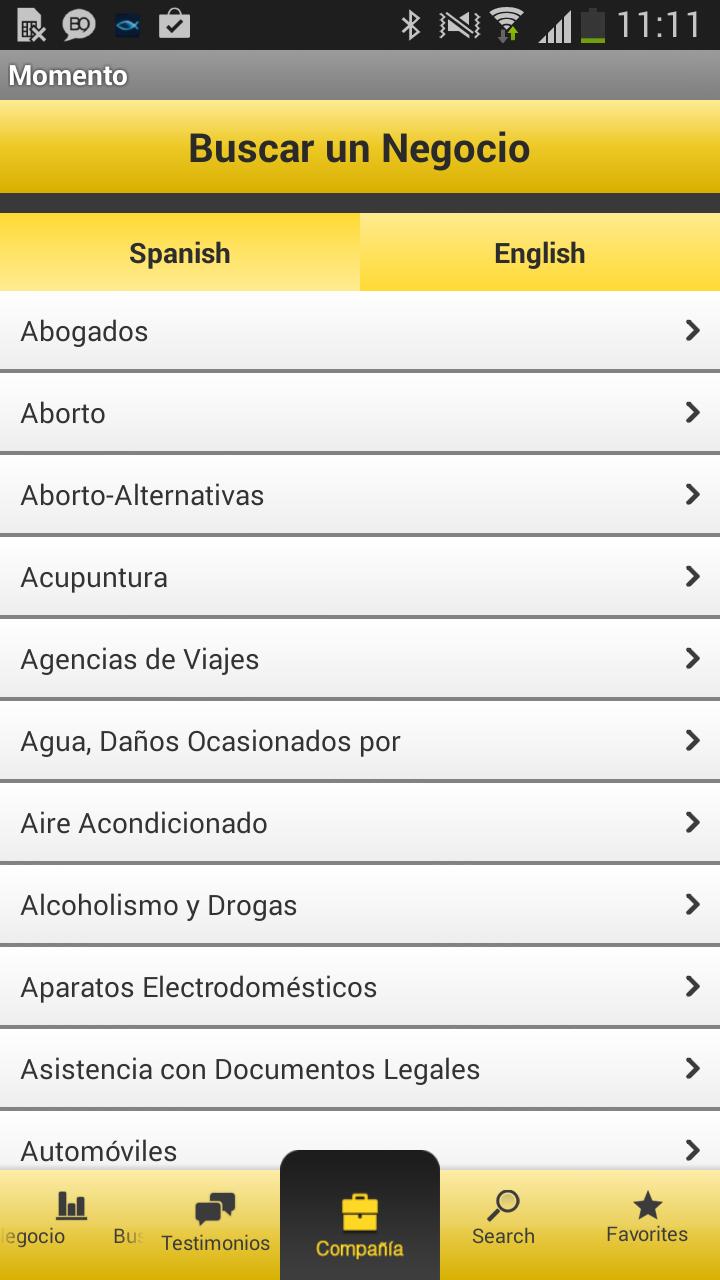The image size is (720, 1280).
Task: Expand Automóviles using its arrow
Action: tap(693, 1150)
